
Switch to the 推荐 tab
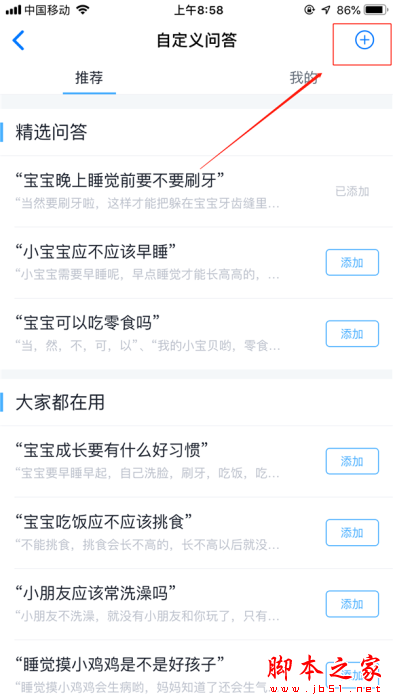tap(89, 78)
